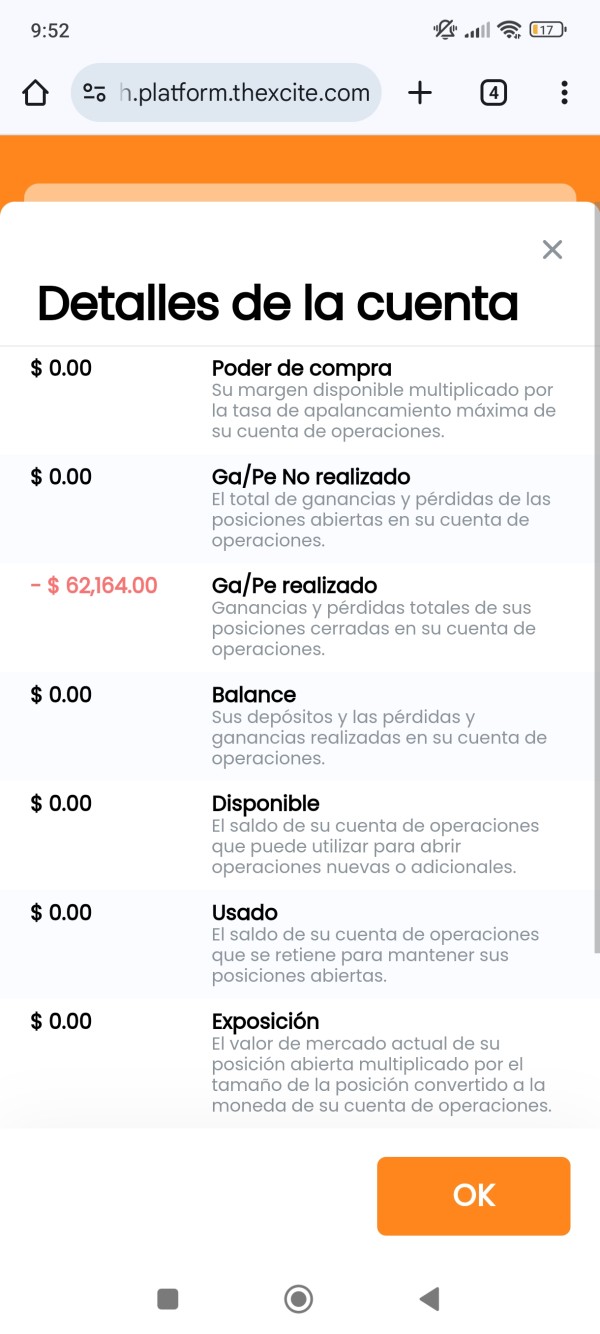Screen dimensions: 600x1334
Task: Open the browser home page
Action: tap(35, 93)
